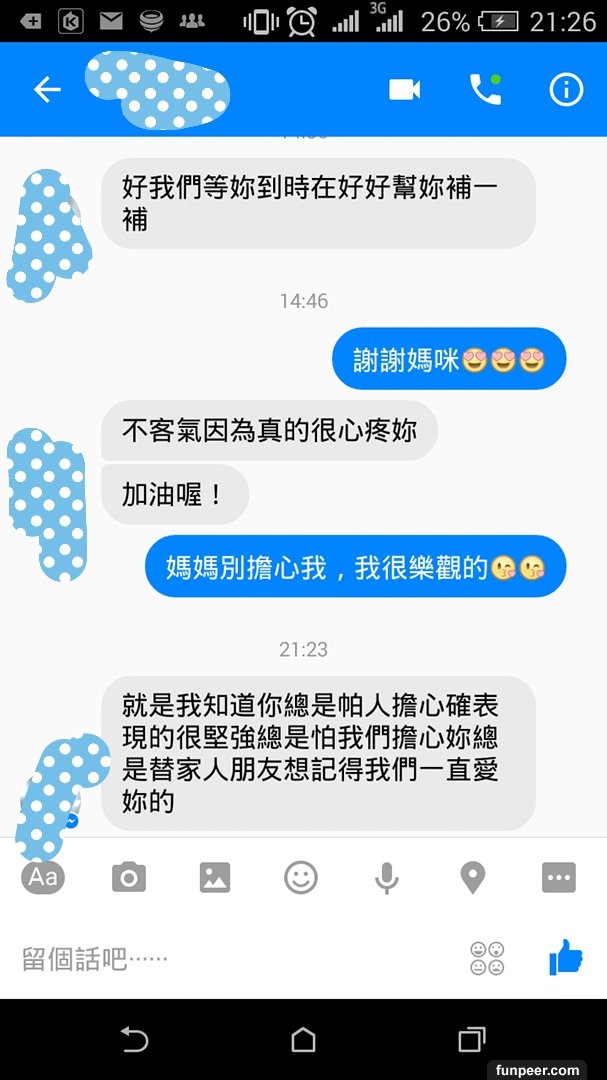Open the emoji faces selector beside the input
This screenshot has width=607, height=1080.
pyautogui.click(x=487, y=959)
